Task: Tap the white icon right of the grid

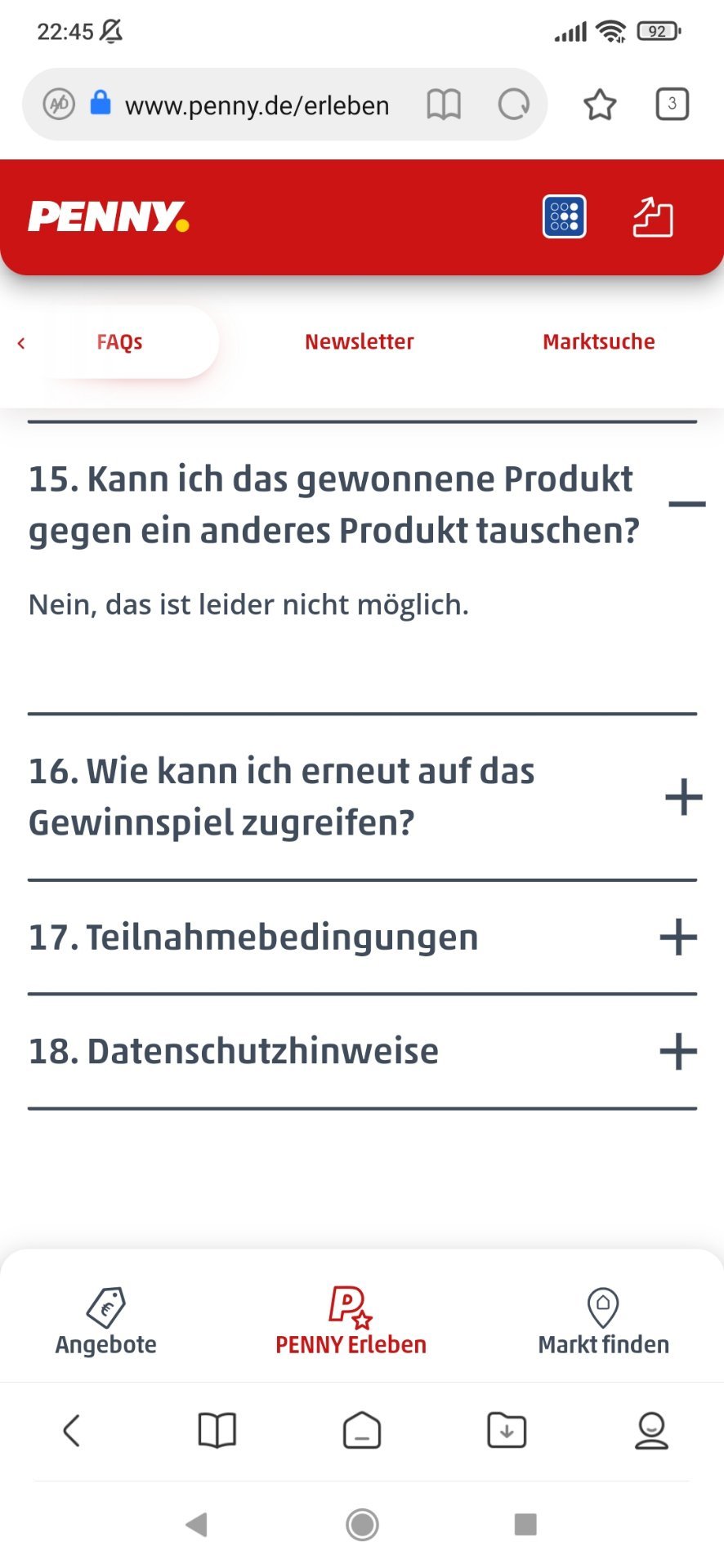Action: click(x=653, y=217)
